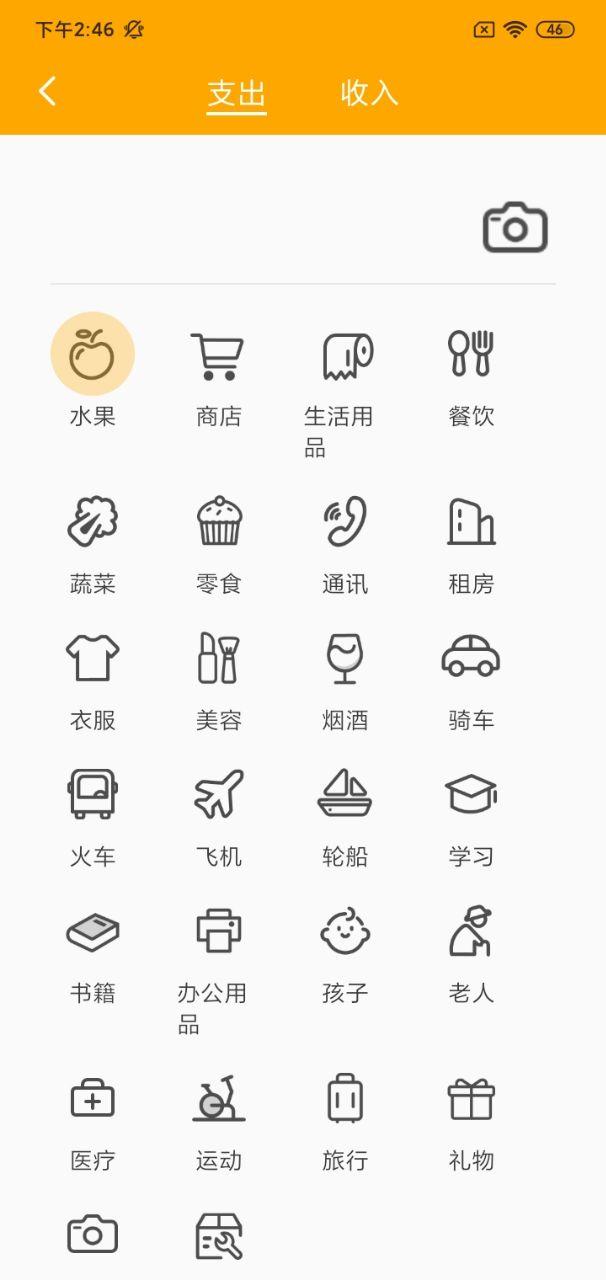
Task: Select the 通讯 phone category
Action: pos(345,521)
